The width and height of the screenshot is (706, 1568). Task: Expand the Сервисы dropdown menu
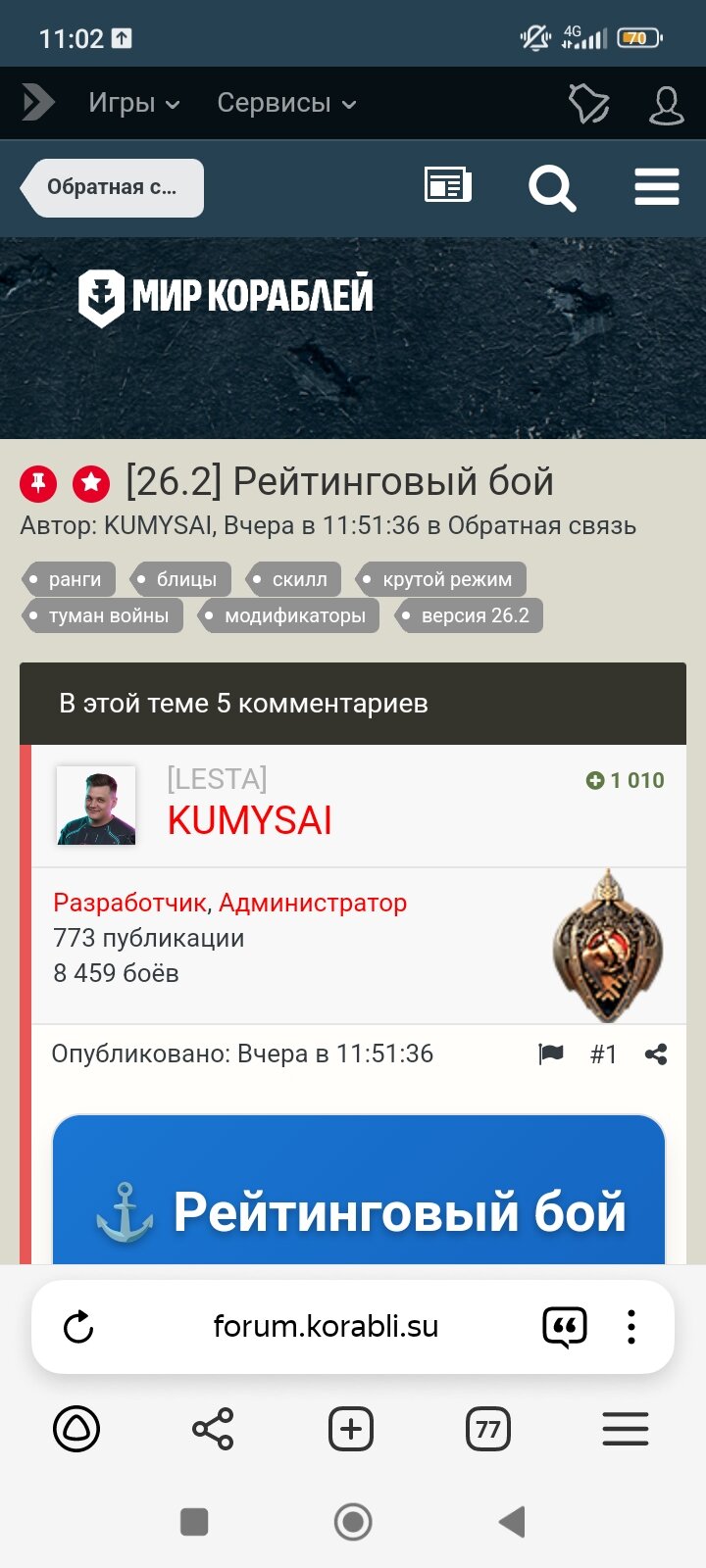click(x=286, y=103)
